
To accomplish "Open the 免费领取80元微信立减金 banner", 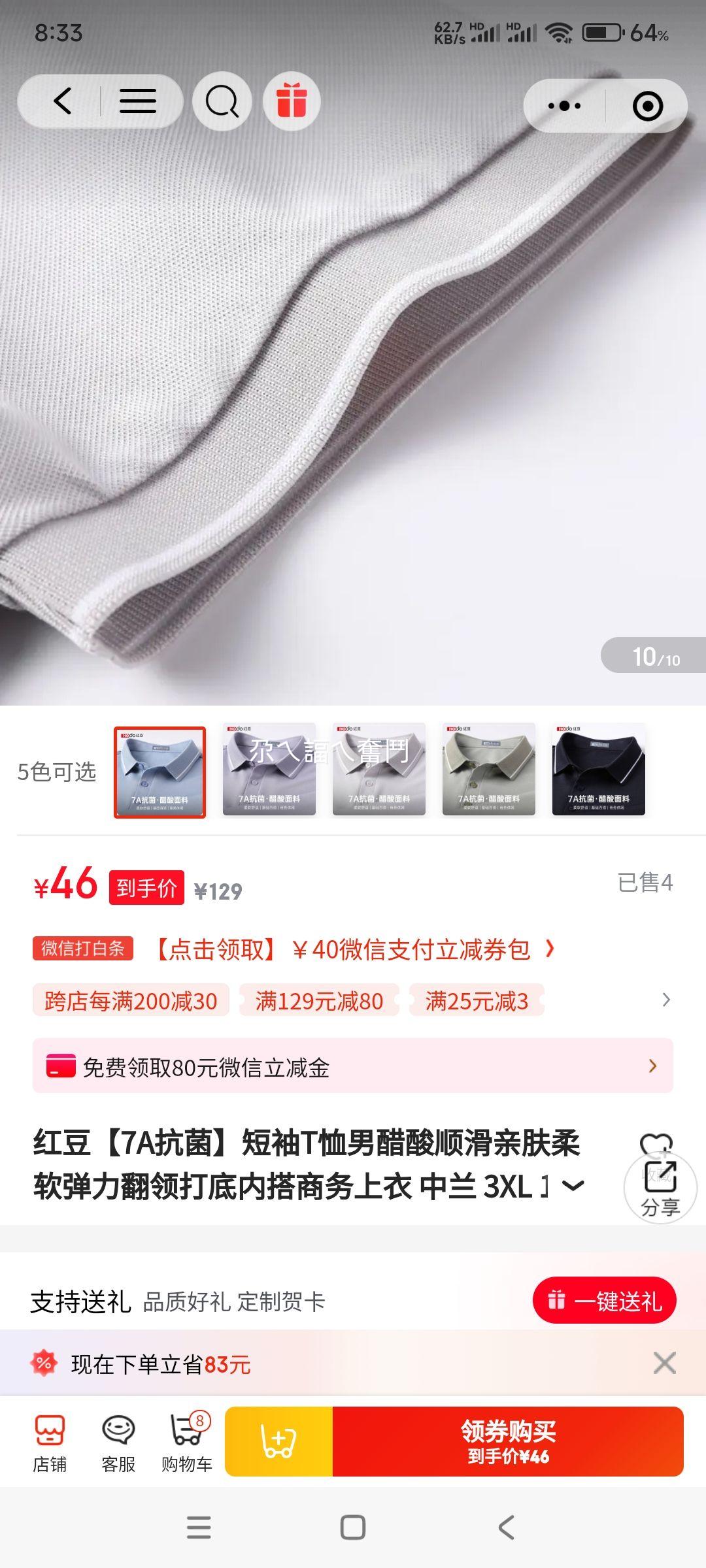I will pyautogui.click(x=353, y=1066).
